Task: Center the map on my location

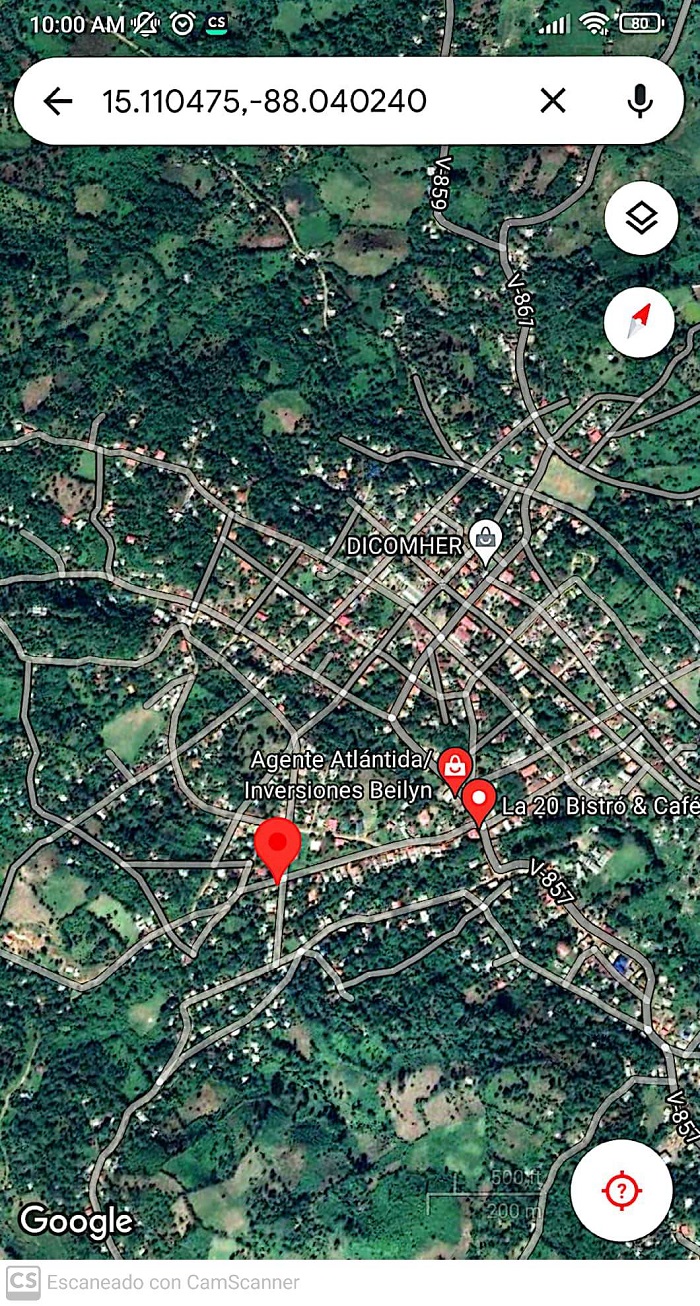Action: coord(621,1190)
